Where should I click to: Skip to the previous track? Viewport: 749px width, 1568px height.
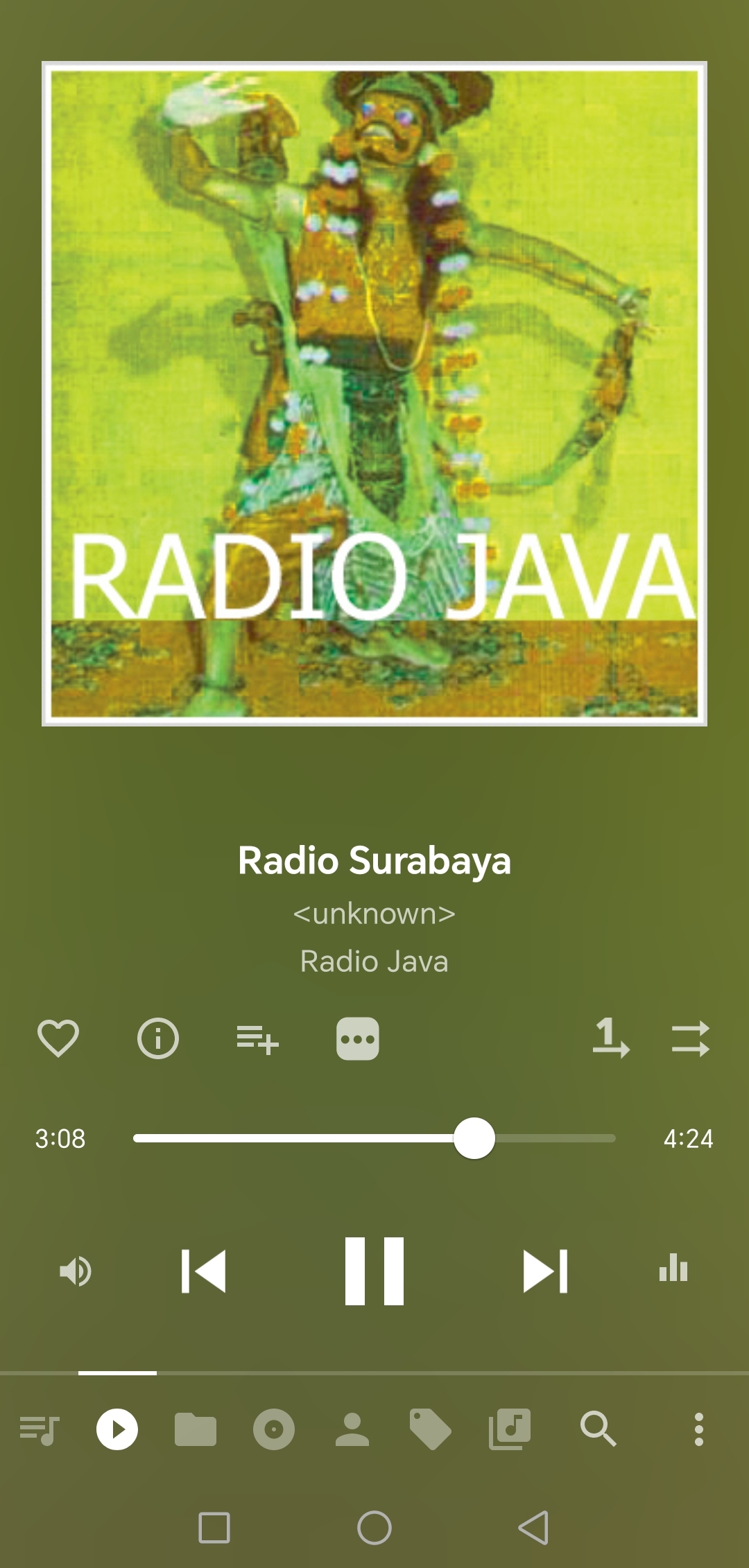point(203,1271)
